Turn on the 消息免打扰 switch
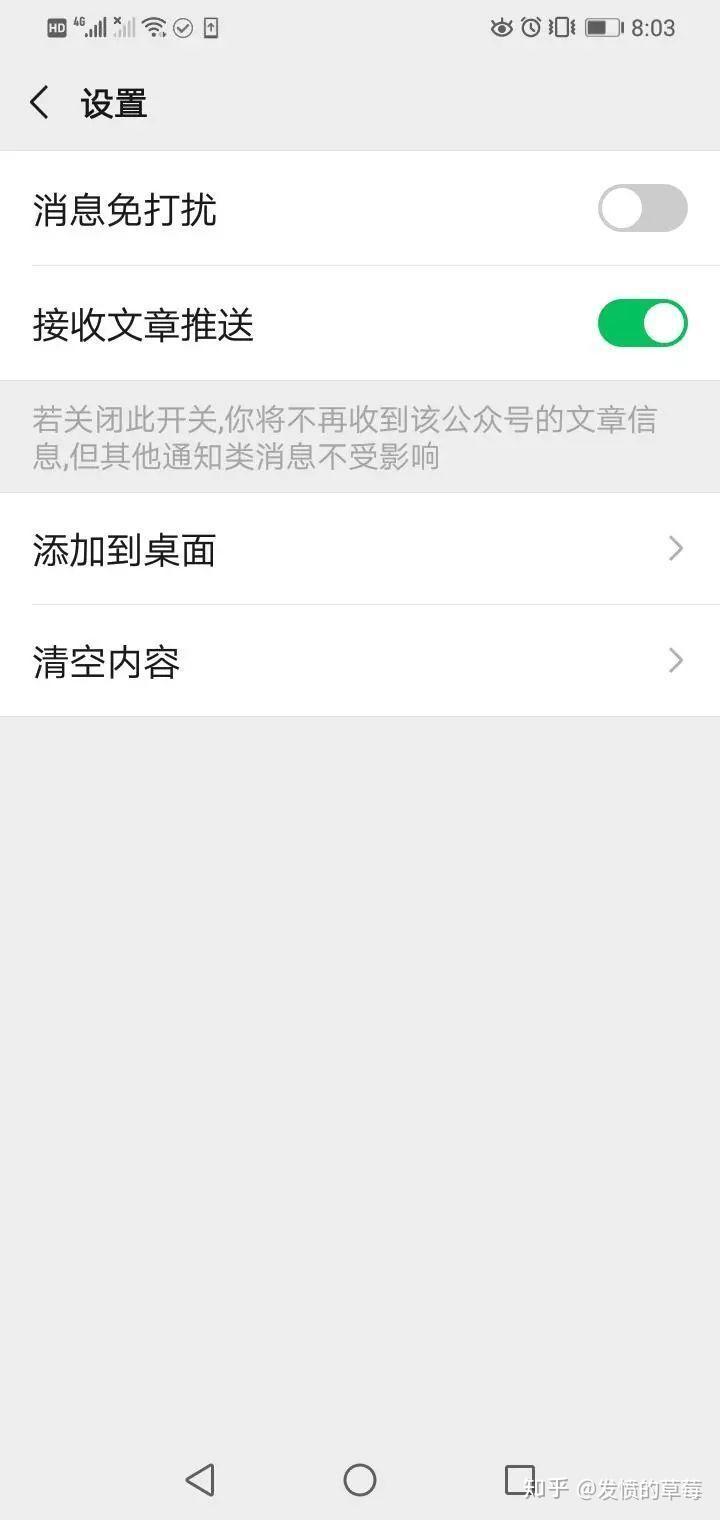The height and width of the screenshot is (1520, 720). point(642,208)
